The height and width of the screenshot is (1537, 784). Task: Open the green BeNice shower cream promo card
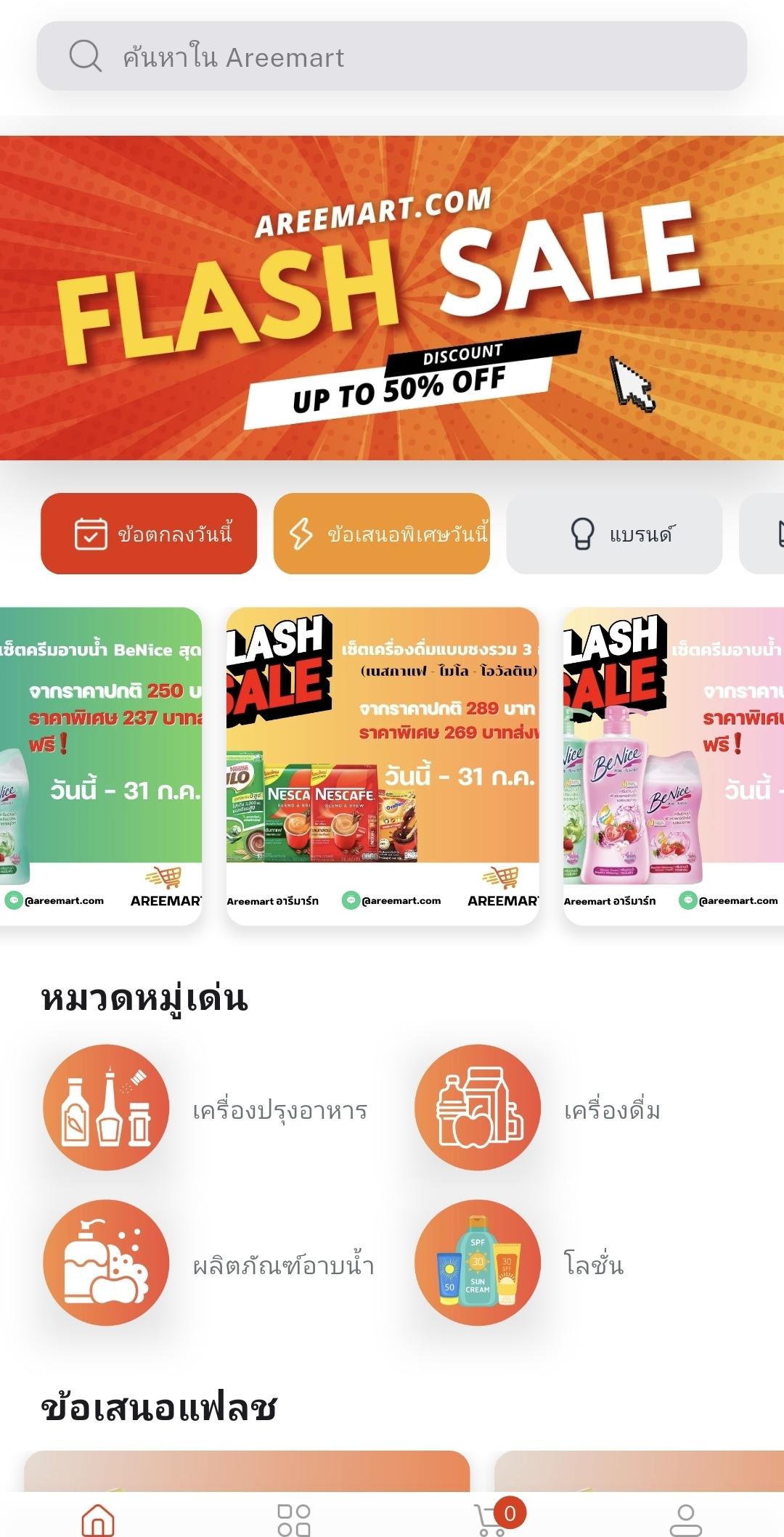tap(101, 766)
